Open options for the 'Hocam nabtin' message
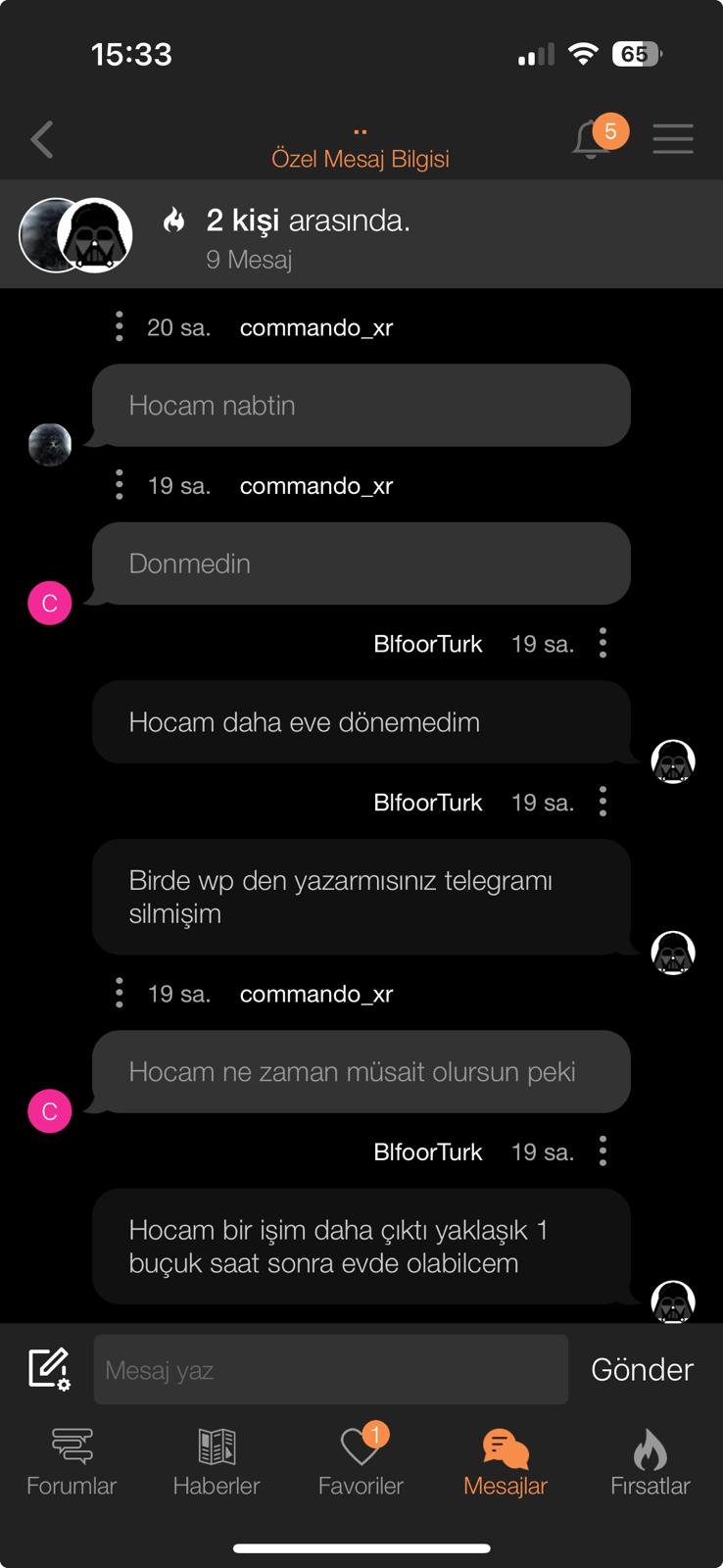723x1568 pixels. tap(120, 326)
